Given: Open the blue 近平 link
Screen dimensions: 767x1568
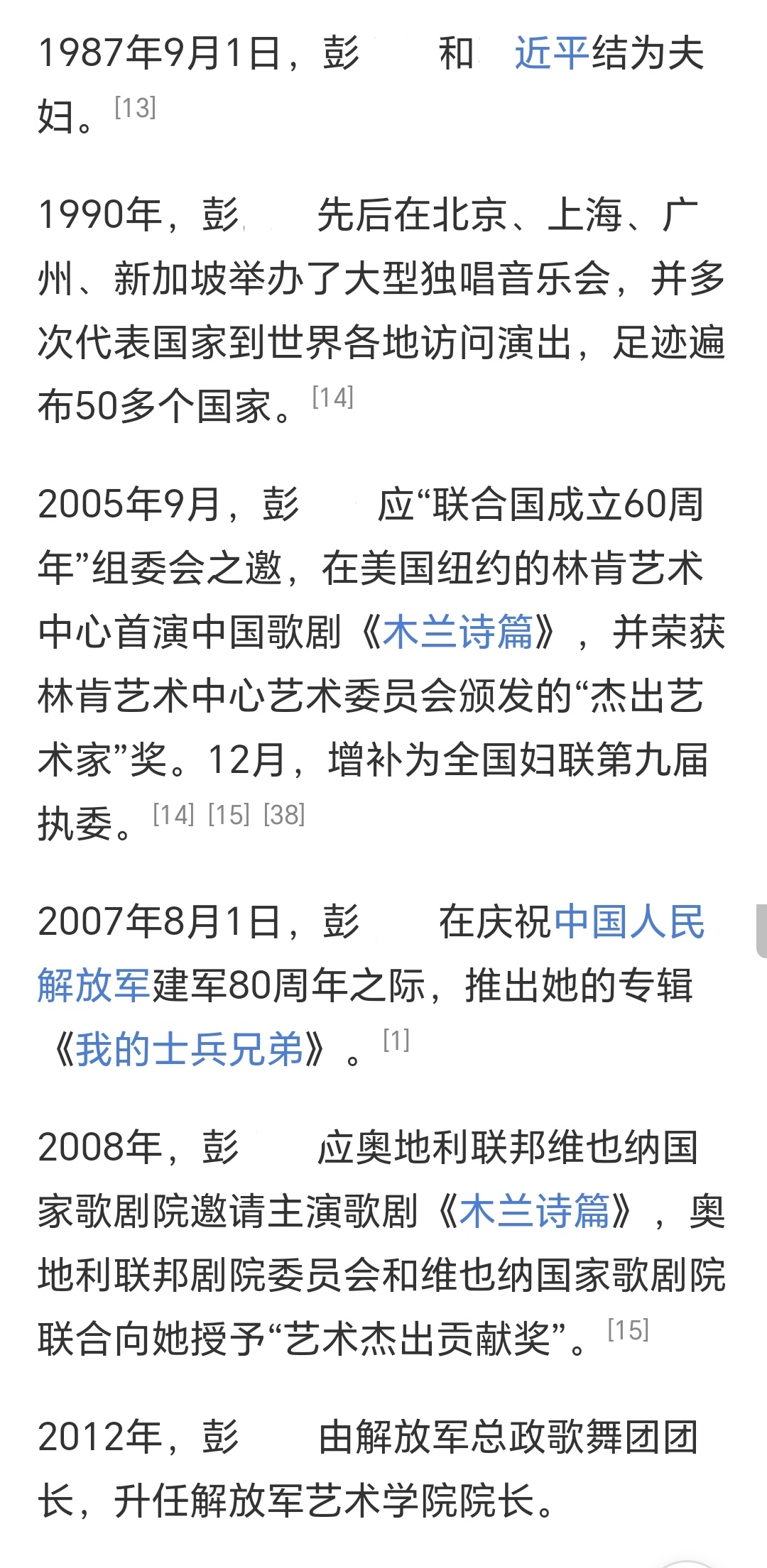Looking at the screenshot, I should pyautogui.click(x=552, y=54).
